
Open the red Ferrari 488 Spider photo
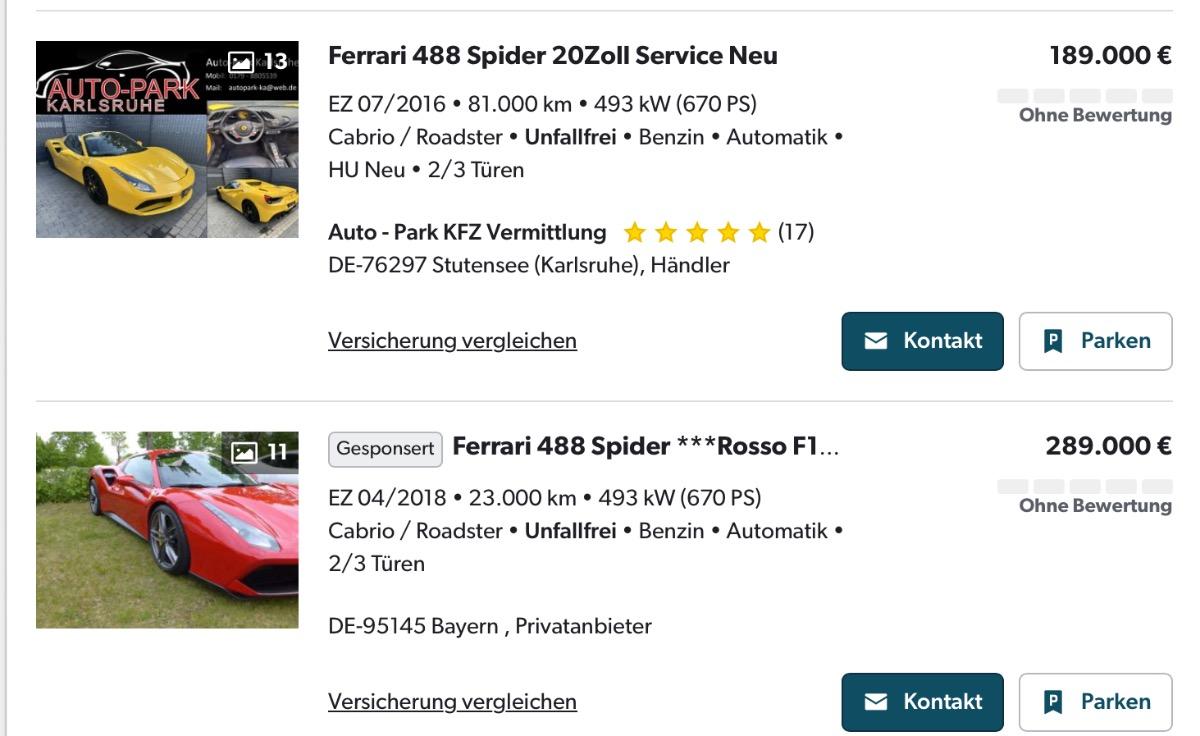[166, 529]
